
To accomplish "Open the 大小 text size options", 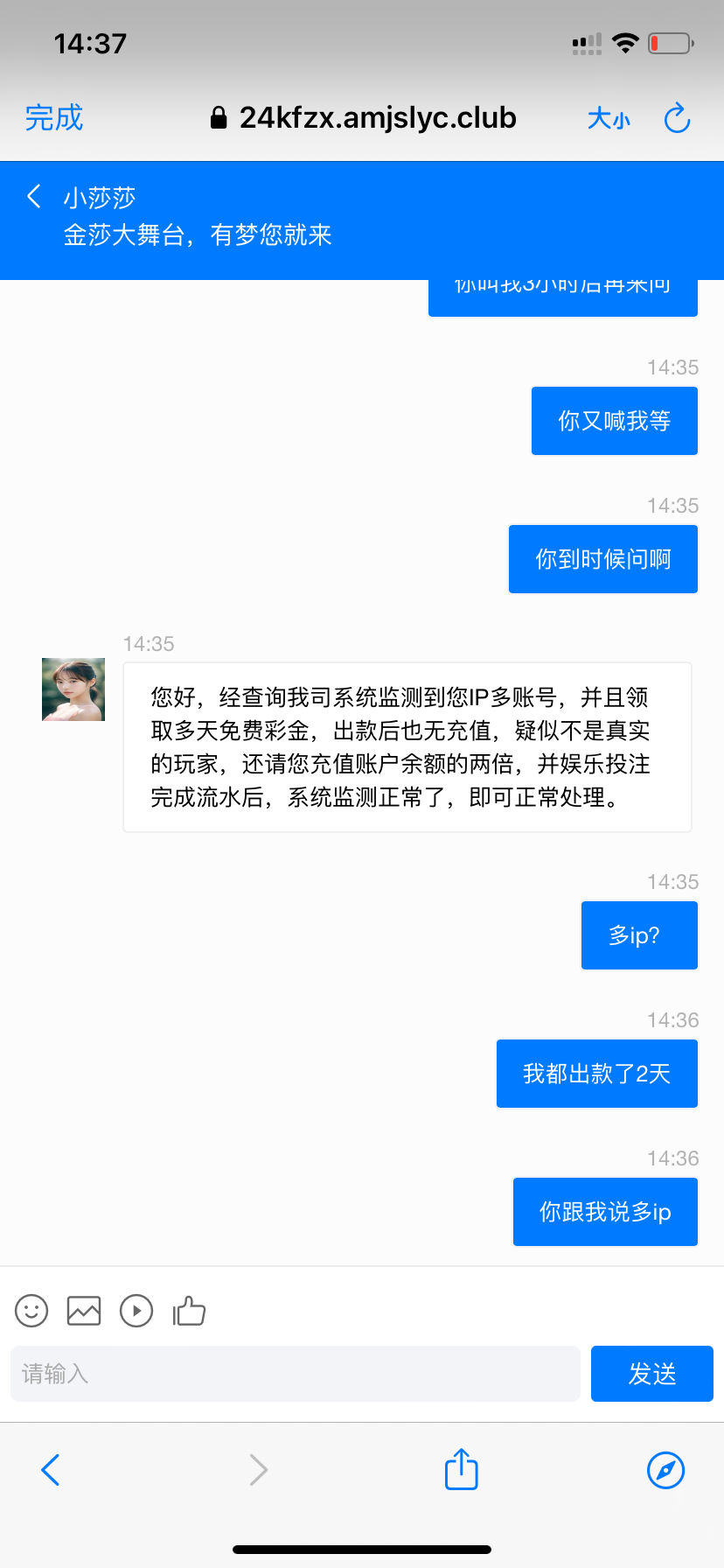I will (x=609, y=119).
